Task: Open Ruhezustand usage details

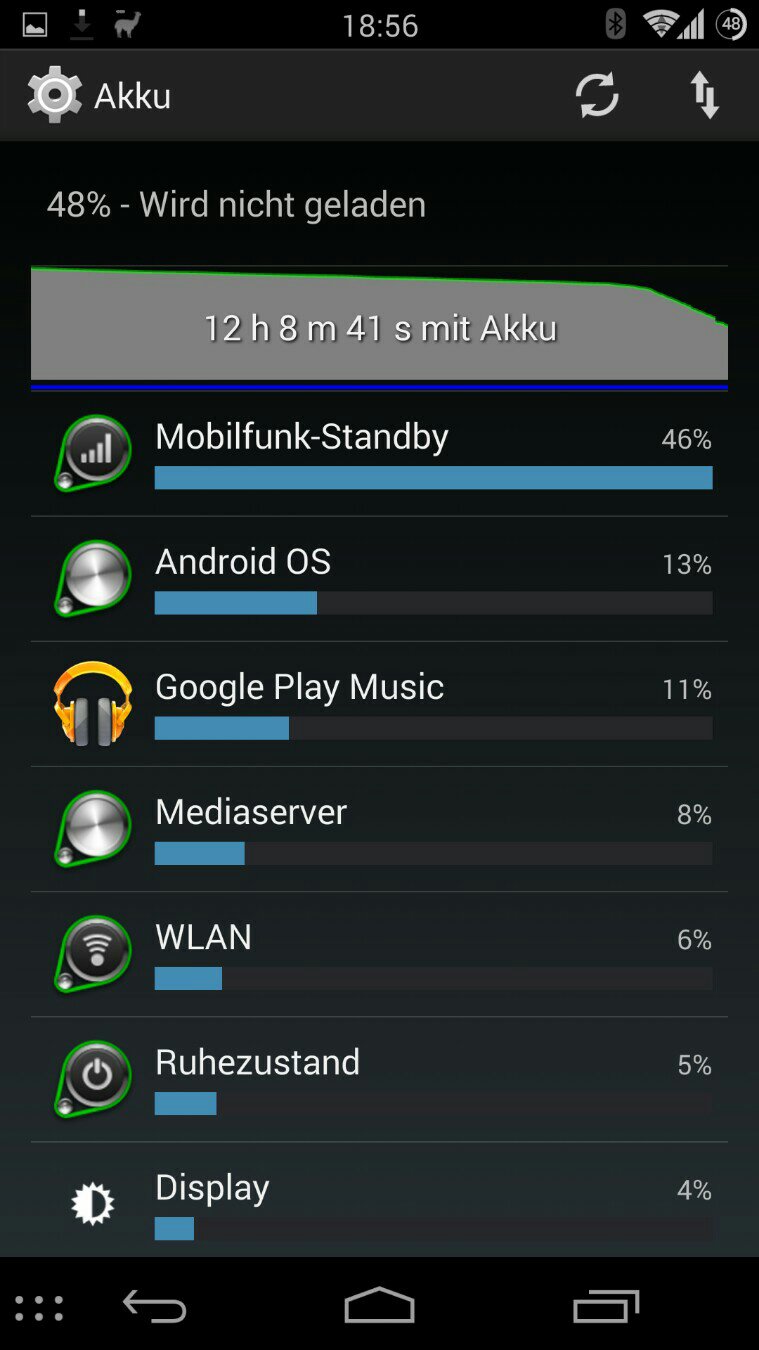Action: click(379, 1080)
